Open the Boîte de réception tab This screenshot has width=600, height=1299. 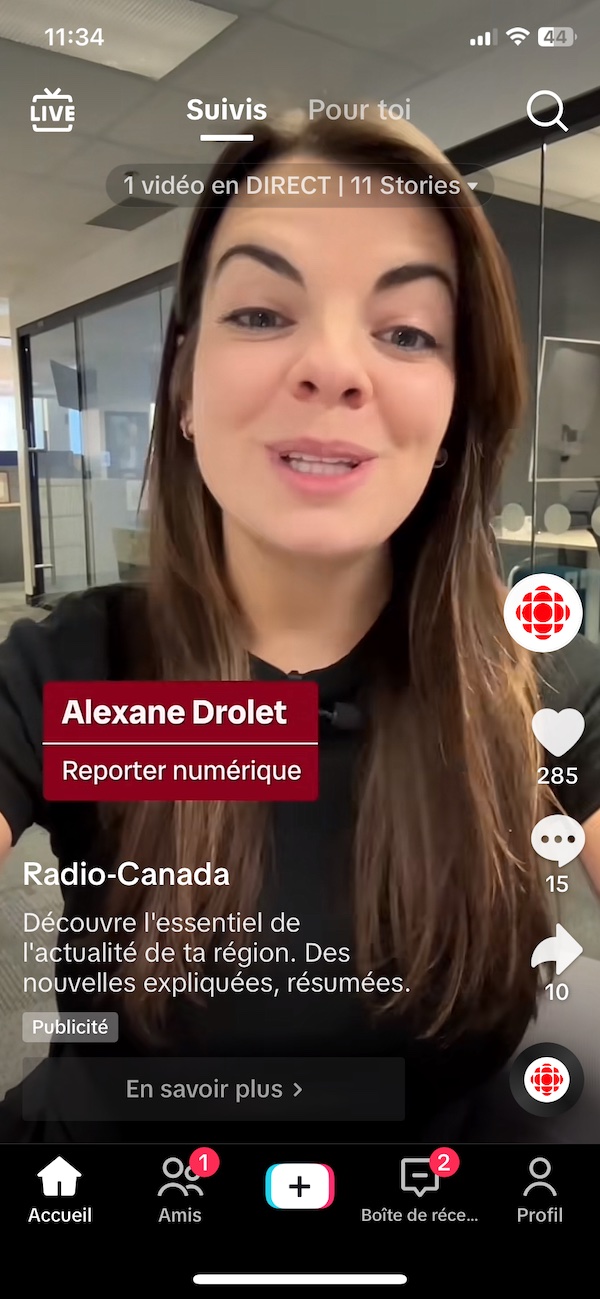[420, 1190]
